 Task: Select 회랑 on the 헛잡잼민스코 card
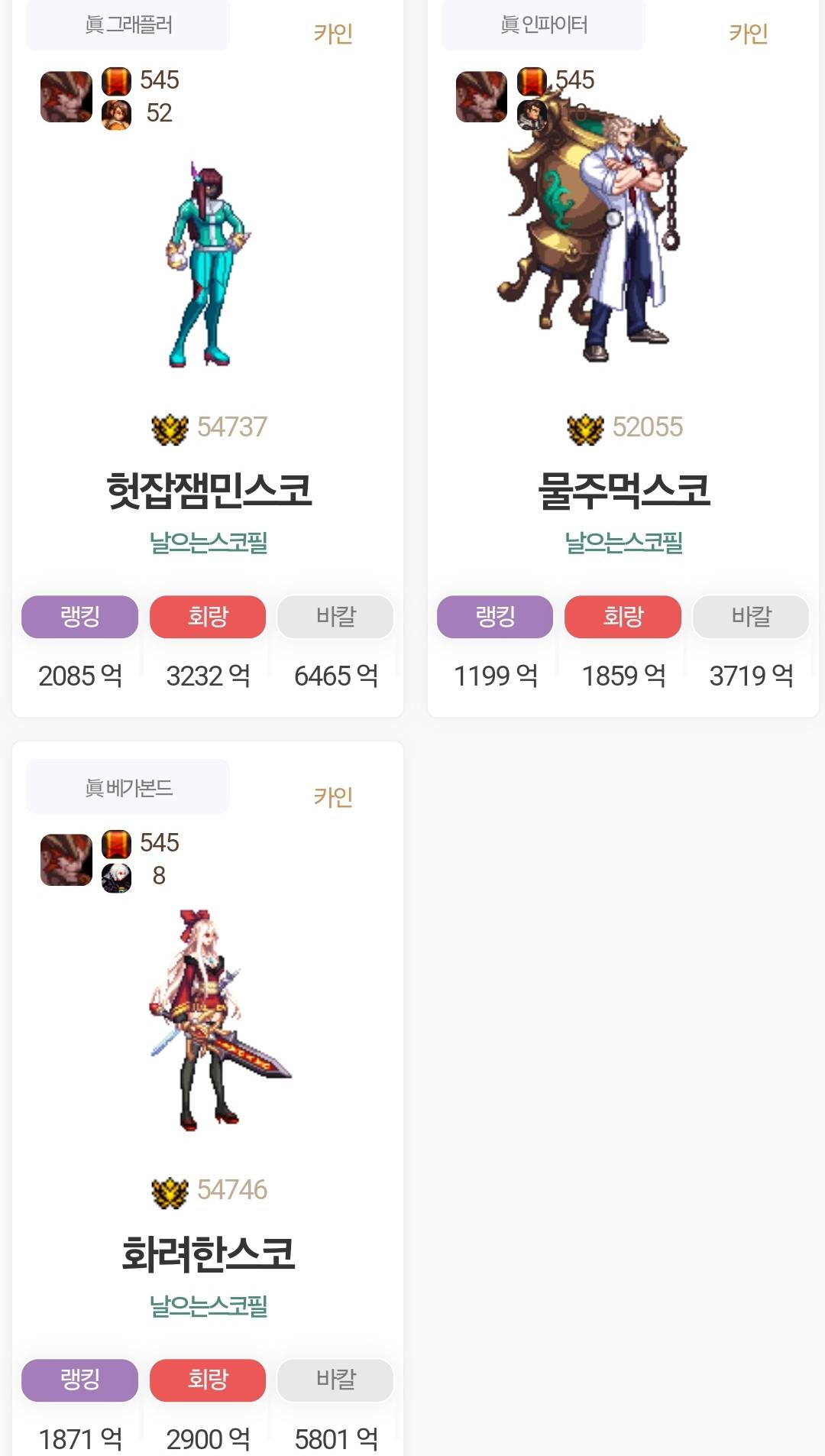click(208, 617)
